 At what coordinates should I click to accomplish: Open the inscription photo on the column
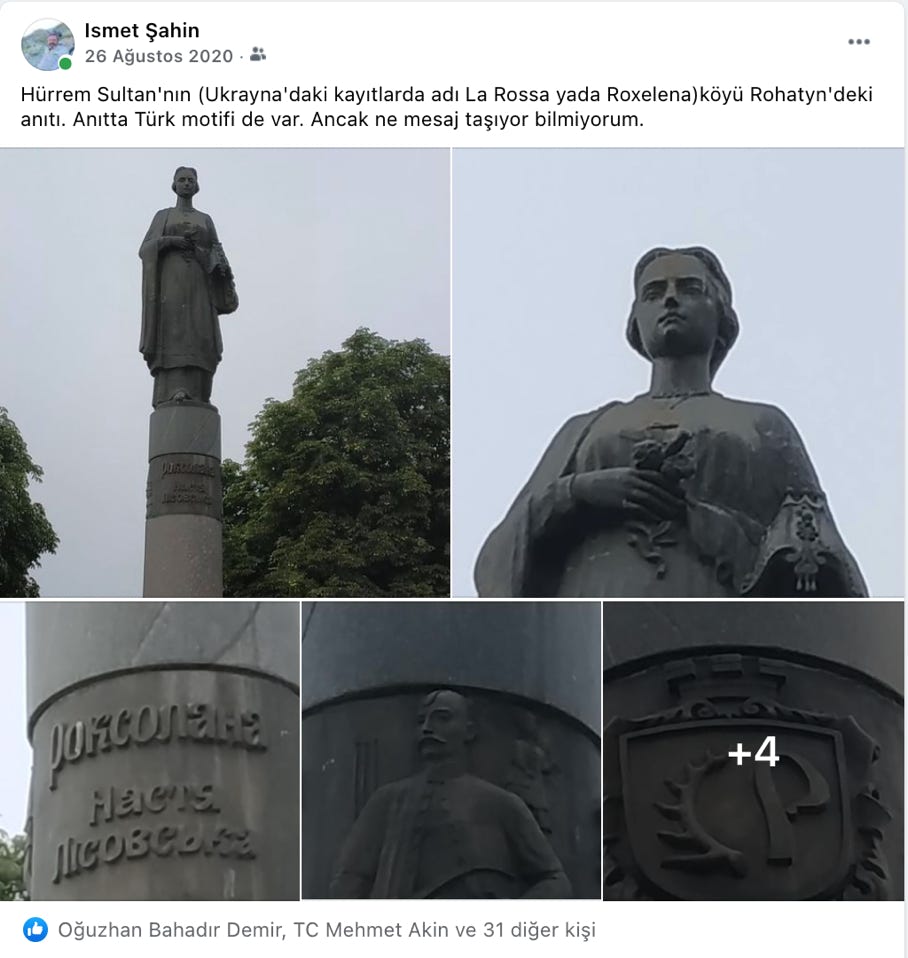(x=150, y=751)
